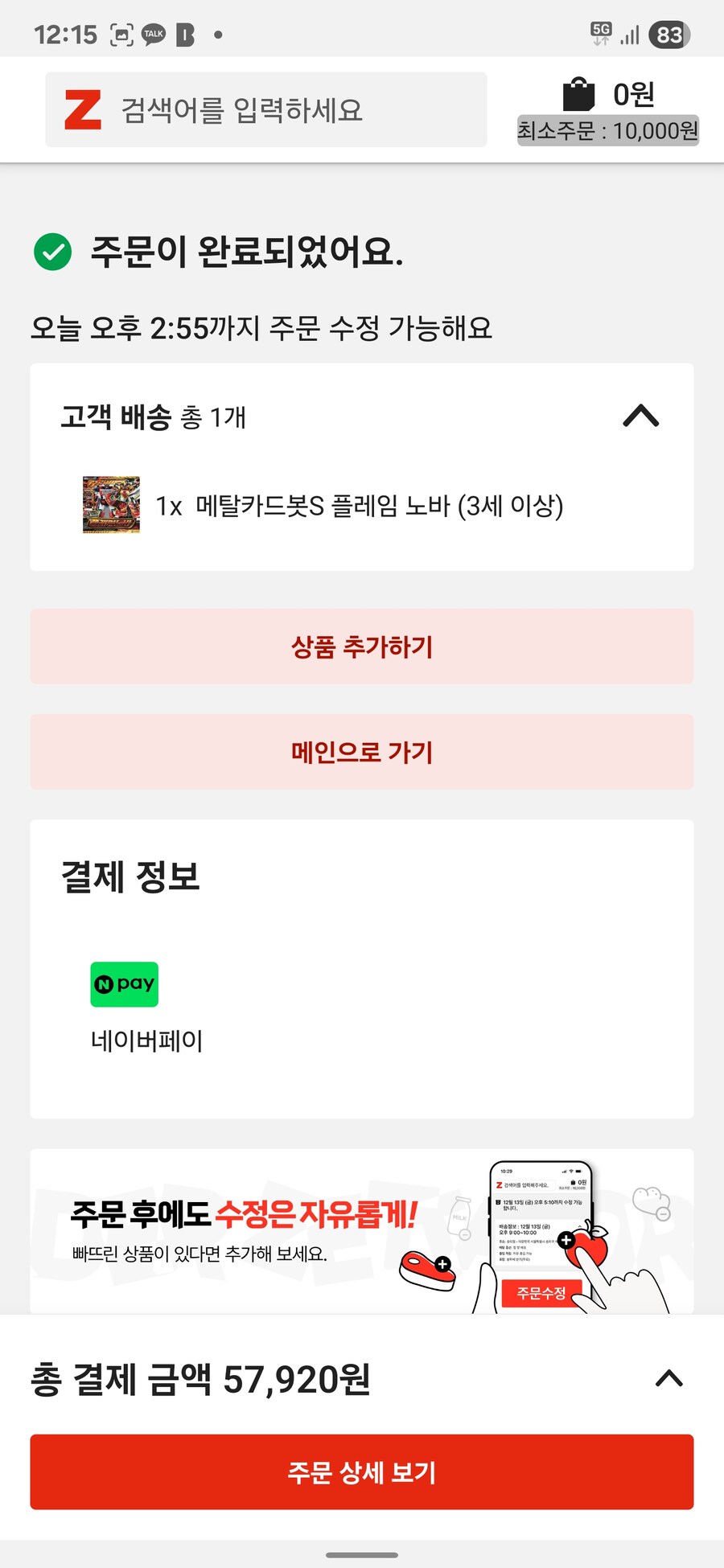Tap the battery indicator showing 83

(670, 35)
